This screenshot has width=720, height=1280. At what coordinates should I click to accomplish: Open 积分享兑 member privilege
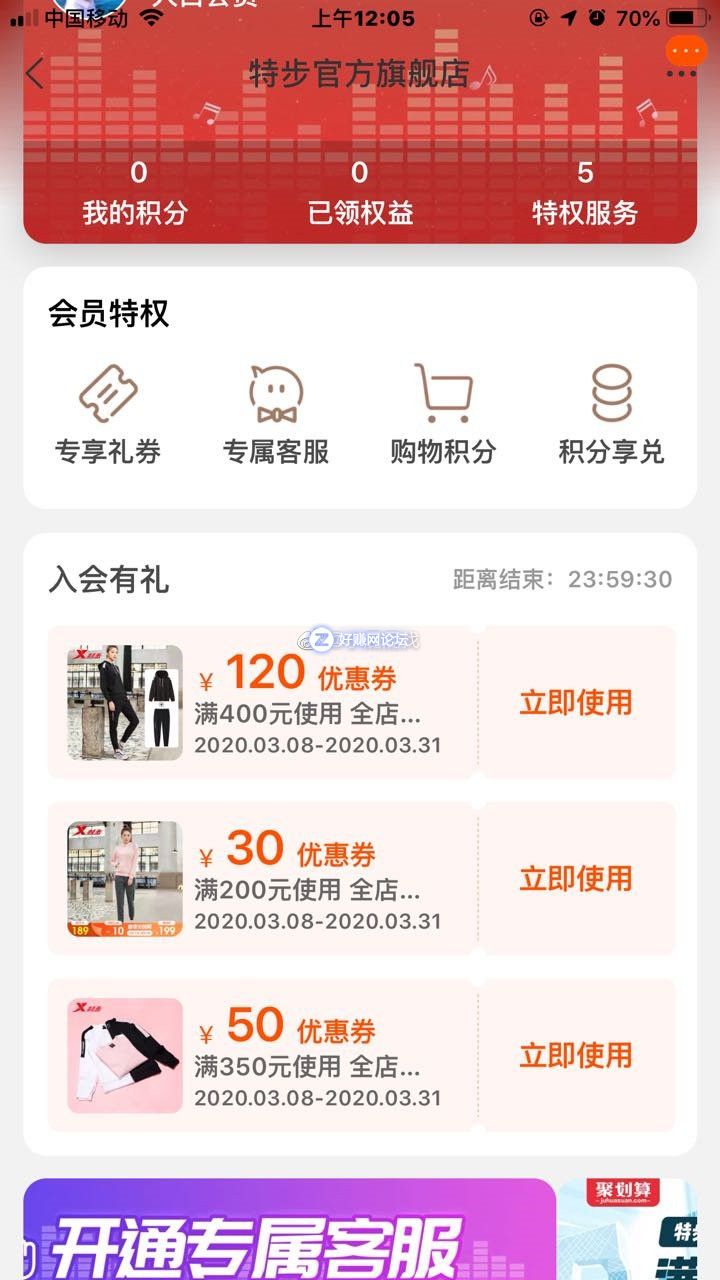coord(611,416)
